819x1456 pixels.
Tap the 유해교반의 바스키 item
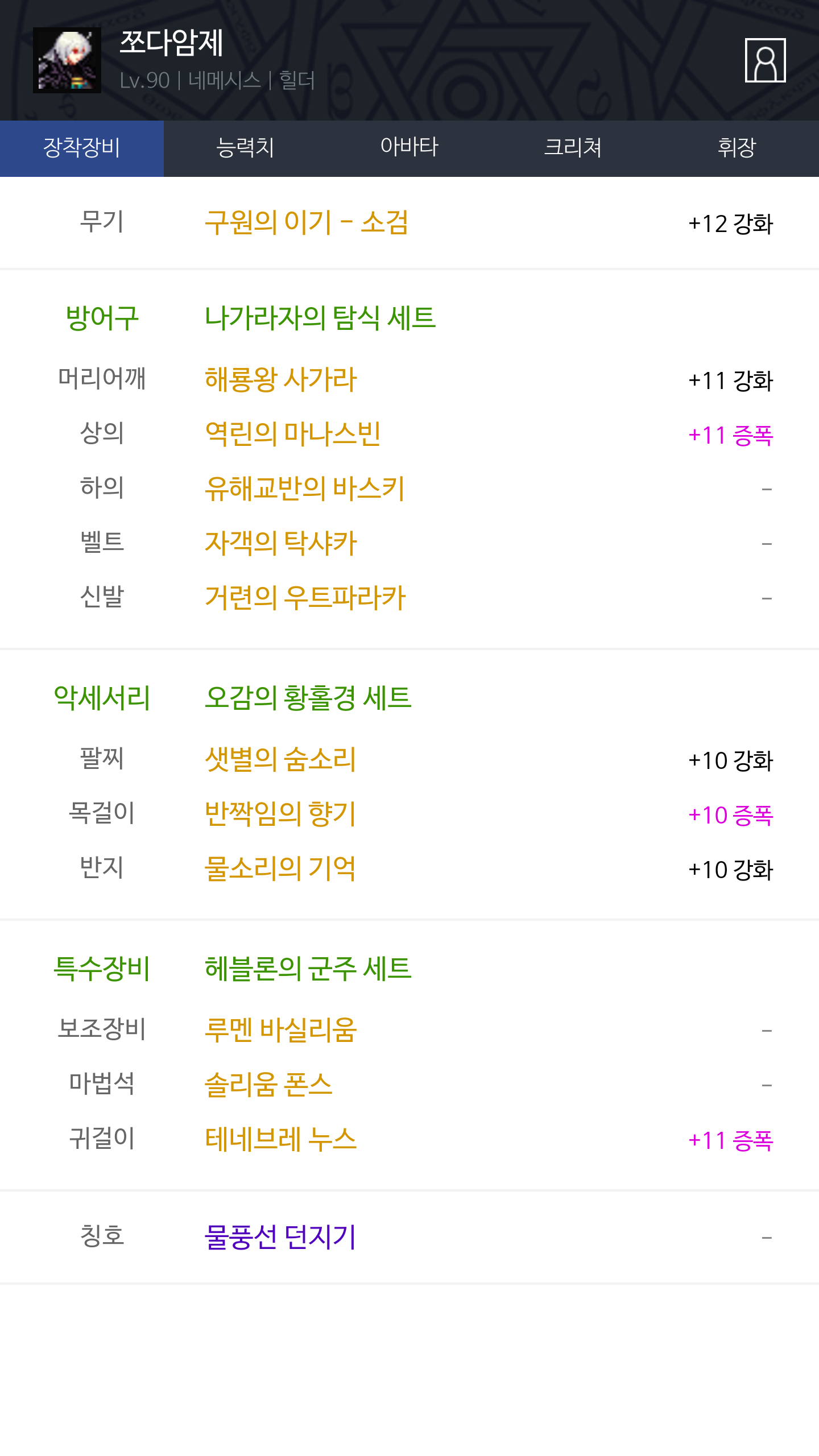coord(305,489)
